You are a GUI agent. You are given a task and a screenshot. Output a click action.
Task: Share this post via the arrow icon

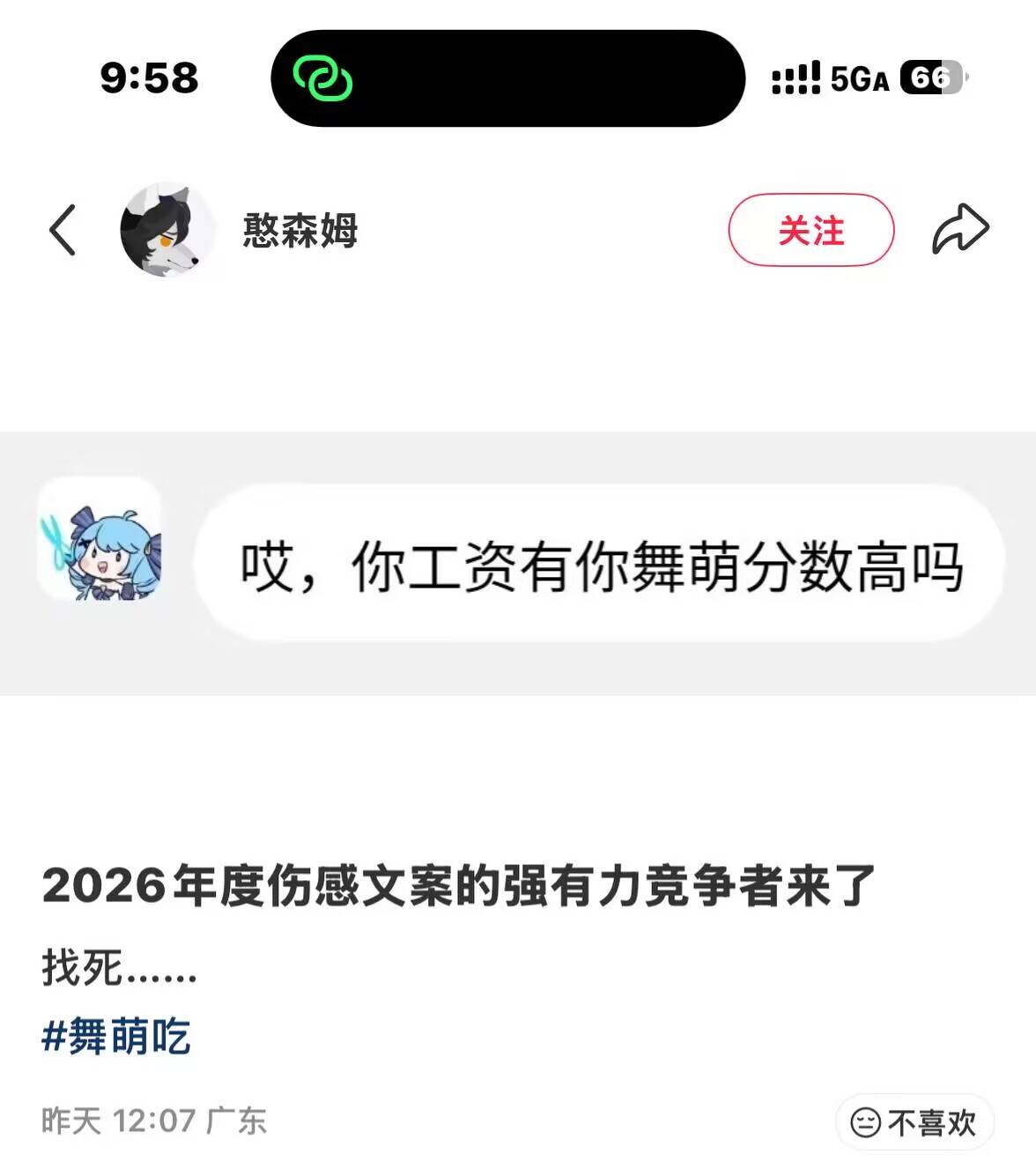(960, 230)
